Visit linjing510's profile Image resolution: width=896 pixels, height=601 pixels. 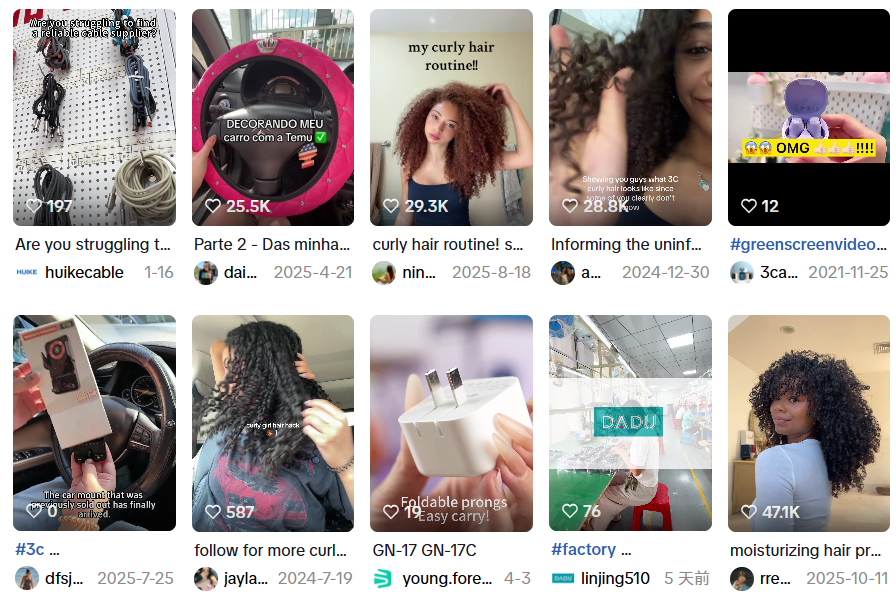point(614,578)
